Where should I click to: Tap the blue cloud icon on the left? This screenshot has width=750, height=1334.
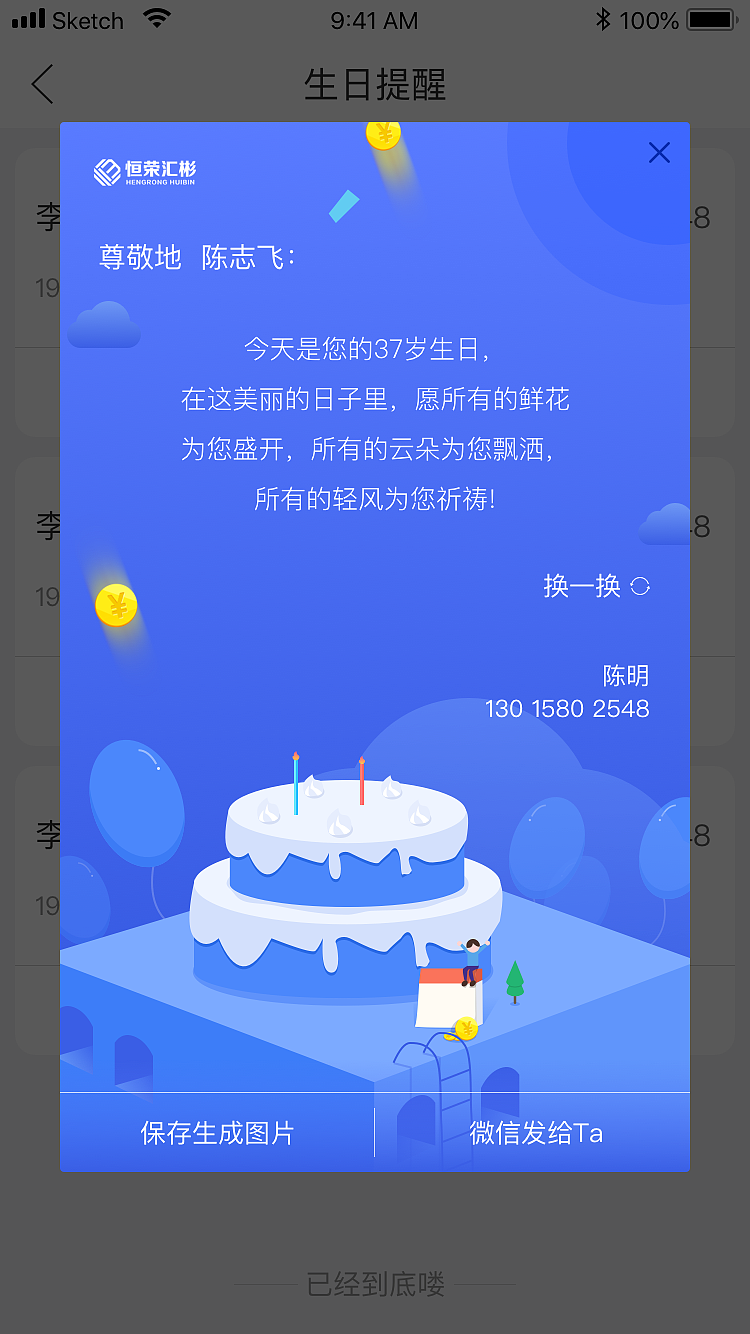click(x=103, y=323)
